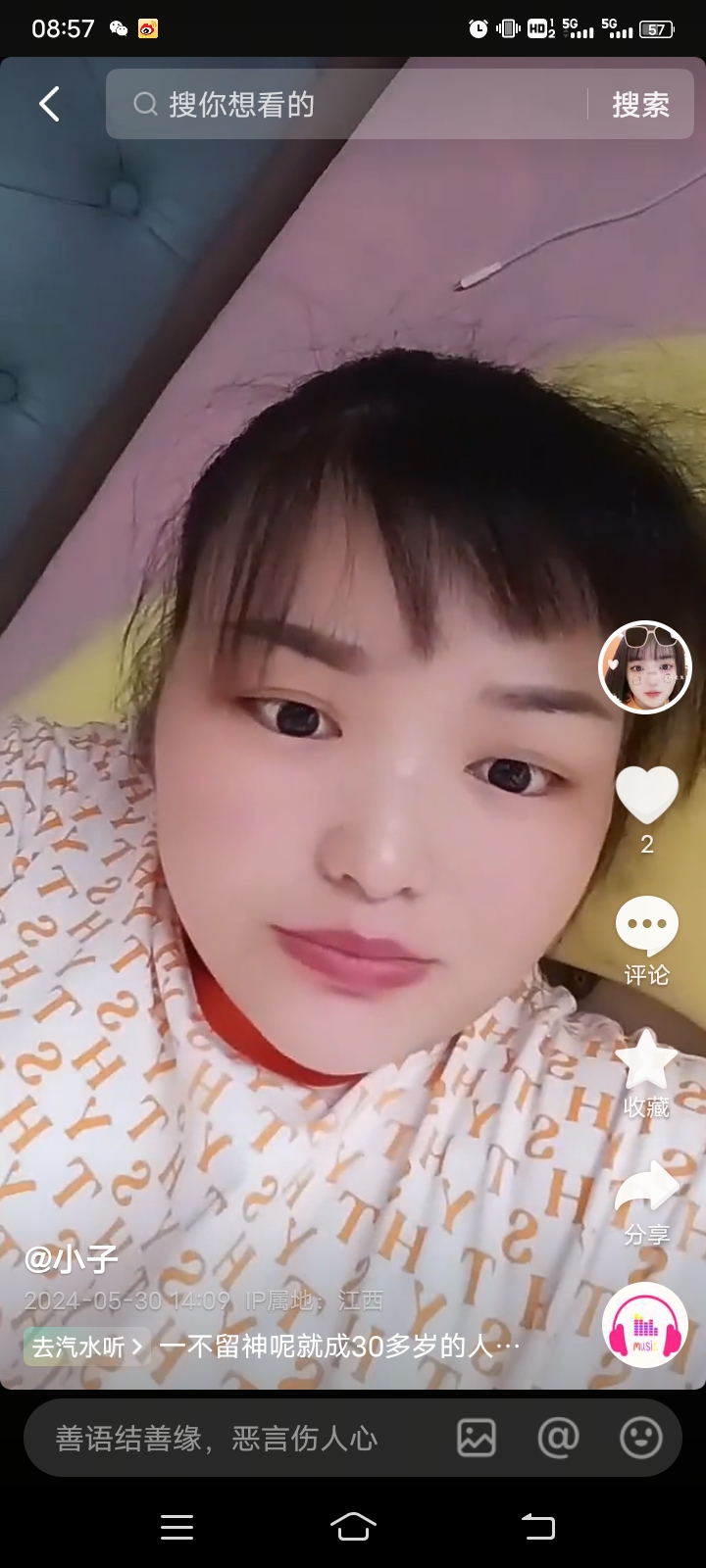Screen dimensions: 706x1568
Task: Tap the 去汽水听 music chip
Action: click(86, 1347)
